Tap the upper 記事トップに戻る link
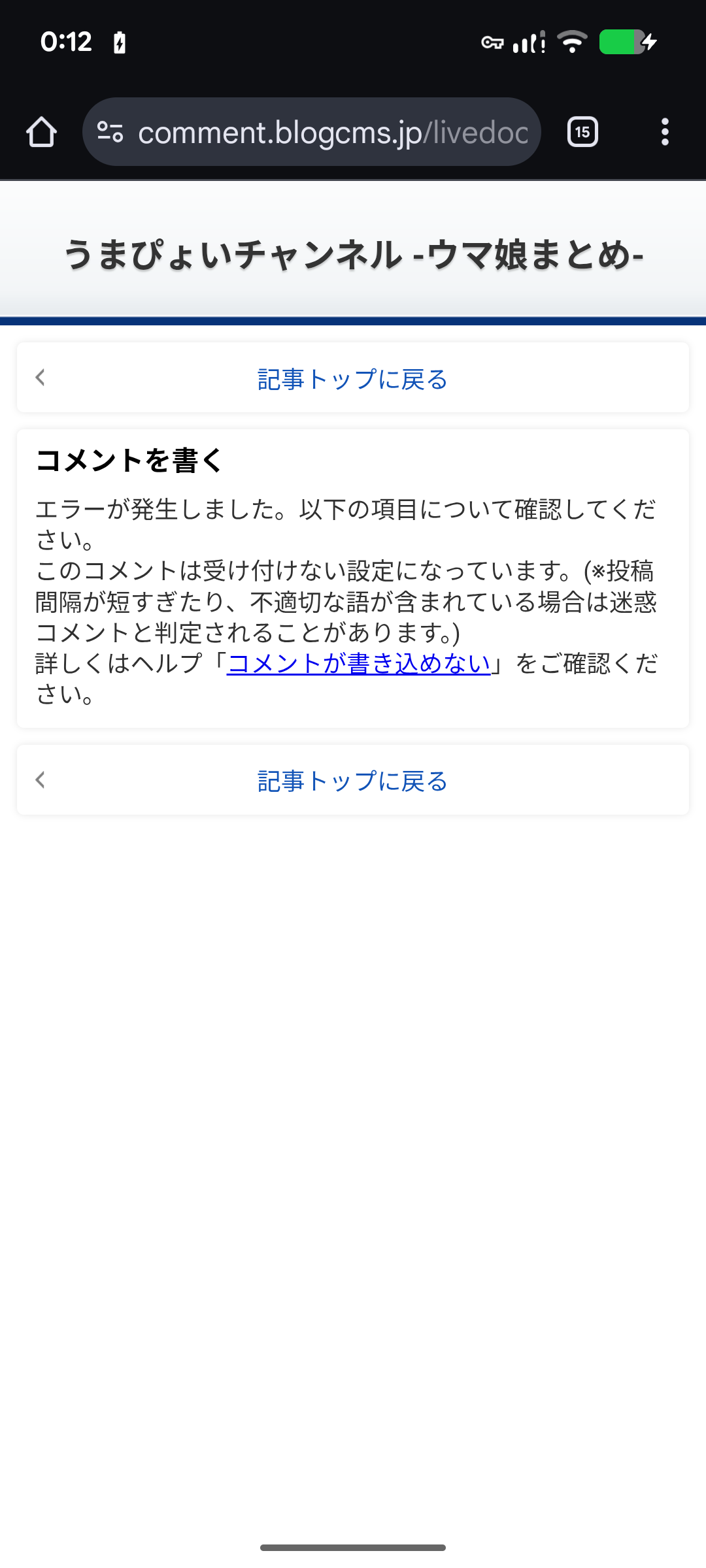 pyautogui.click(x=352, y=379)
